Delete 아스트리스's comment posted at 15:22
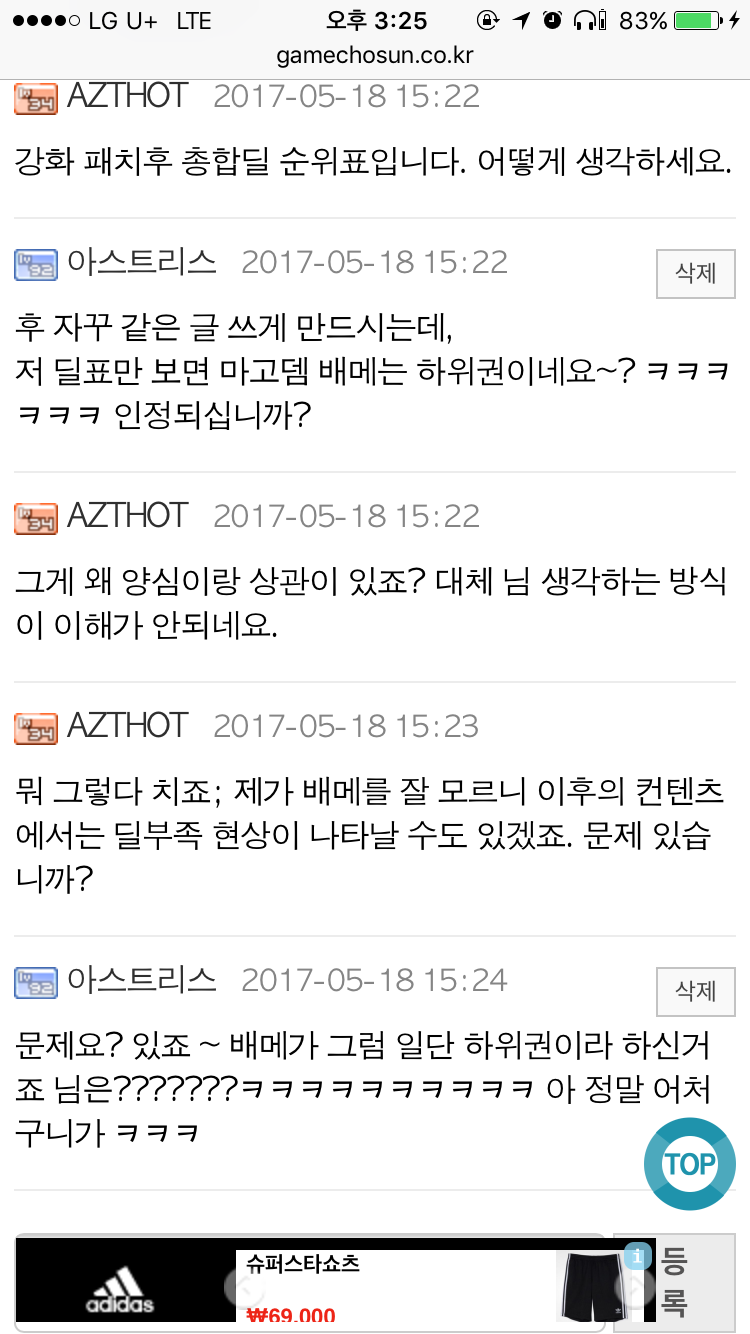 click(x=695, y=274)
